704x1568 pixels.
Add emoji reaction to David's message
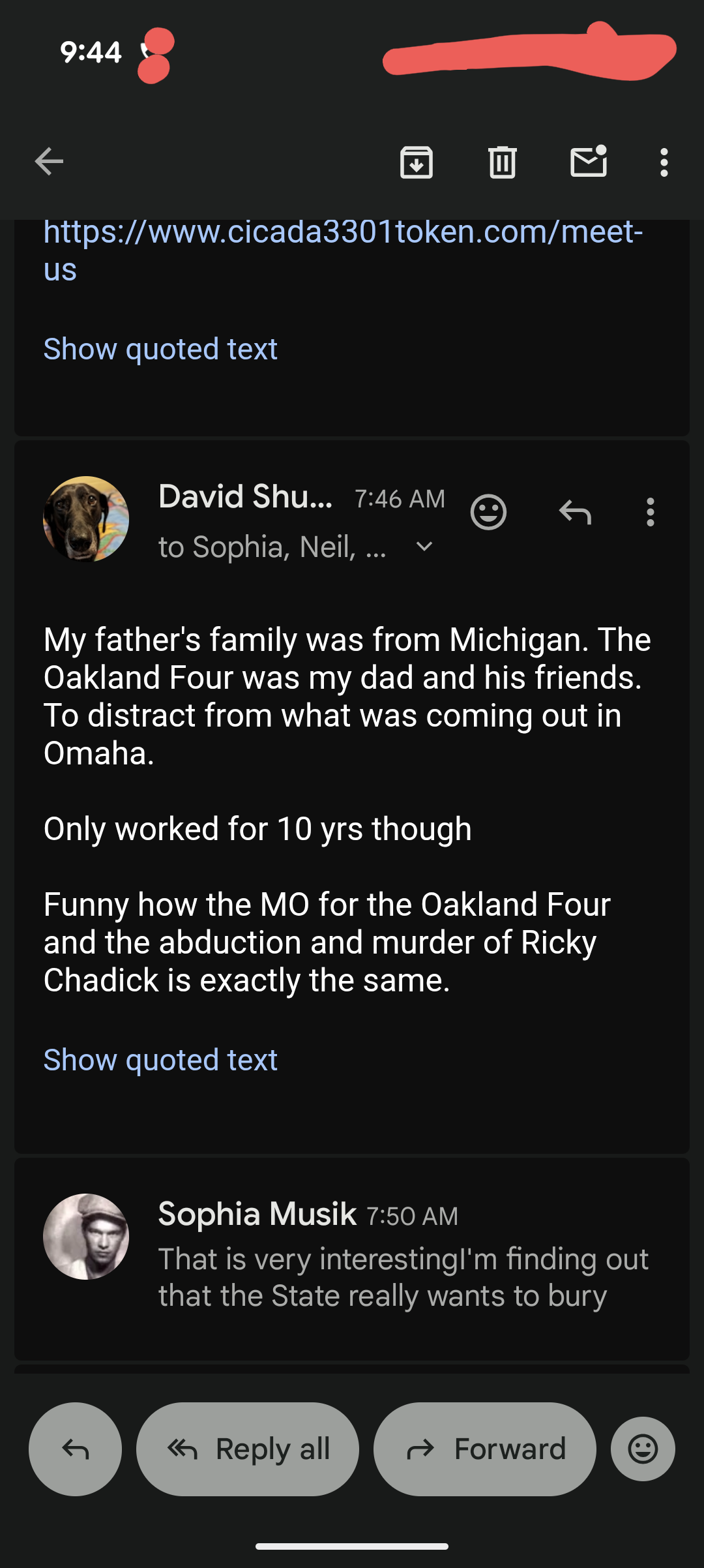click(x=488, y=512)
